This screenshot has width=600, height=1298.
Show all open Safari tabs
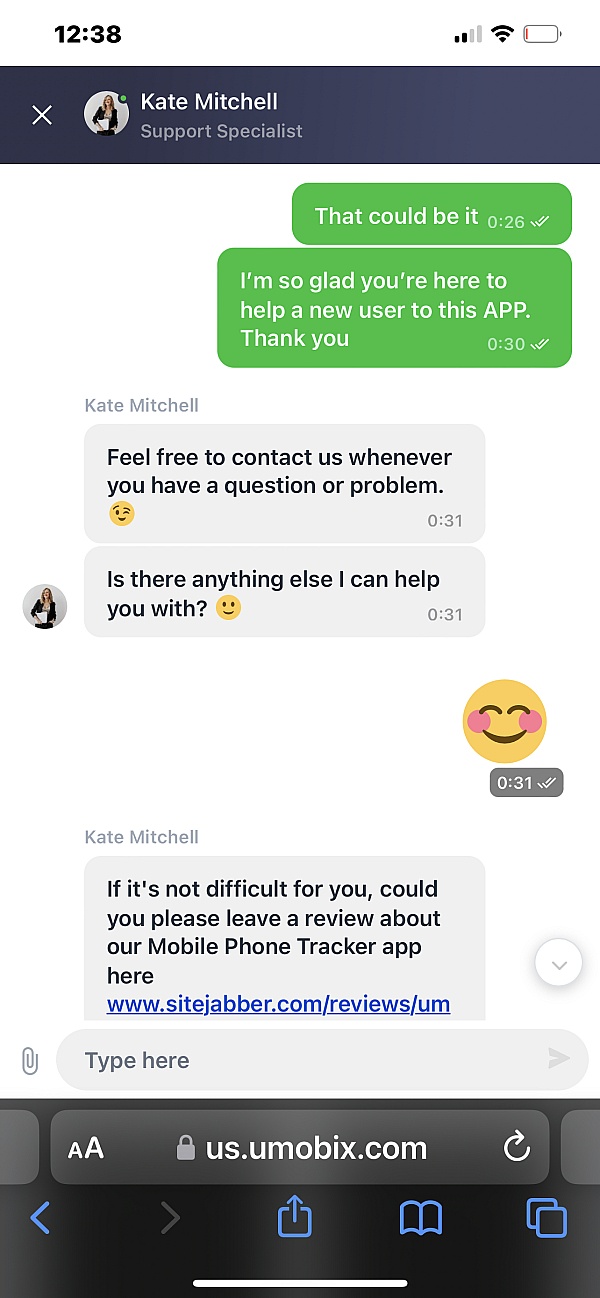pyautogui.click(x=546, y=1218)
